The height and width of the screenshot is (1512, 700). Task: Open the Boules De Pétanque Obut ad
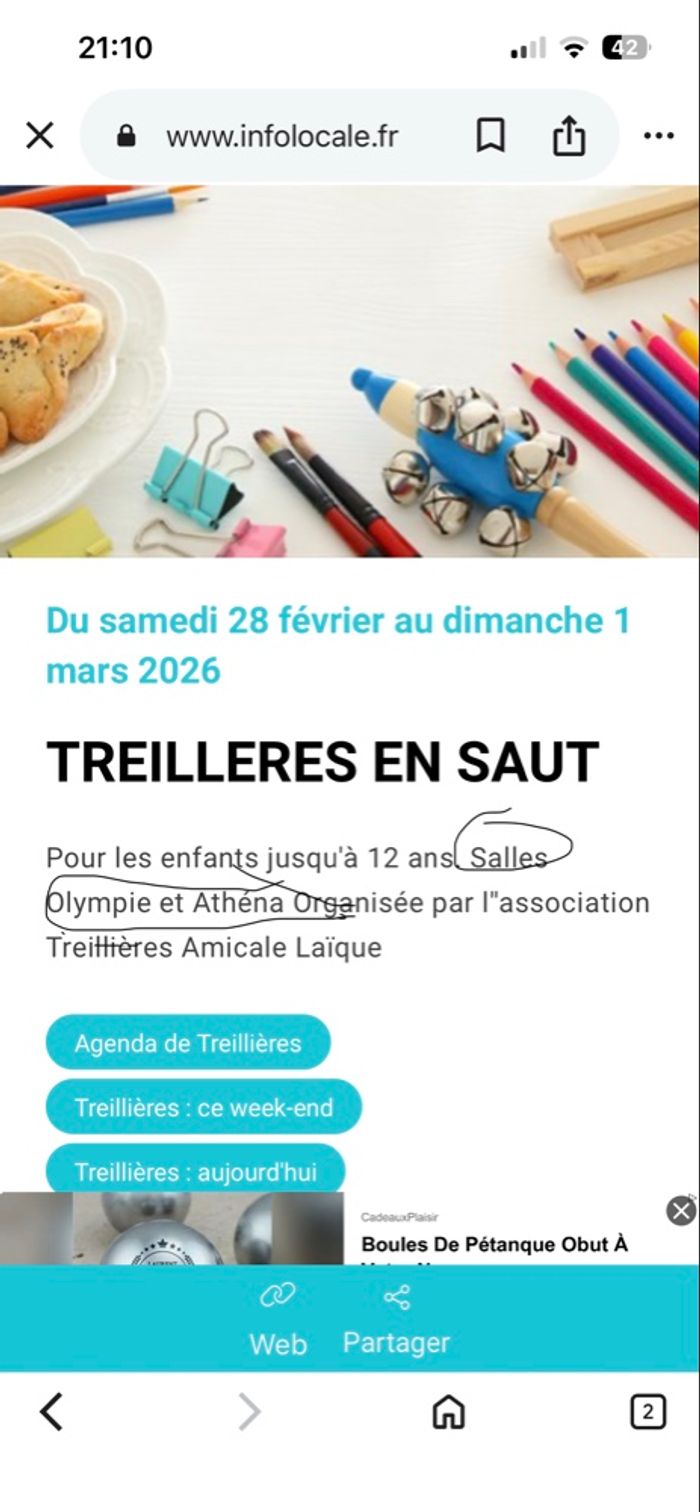tap(494, 1244)
